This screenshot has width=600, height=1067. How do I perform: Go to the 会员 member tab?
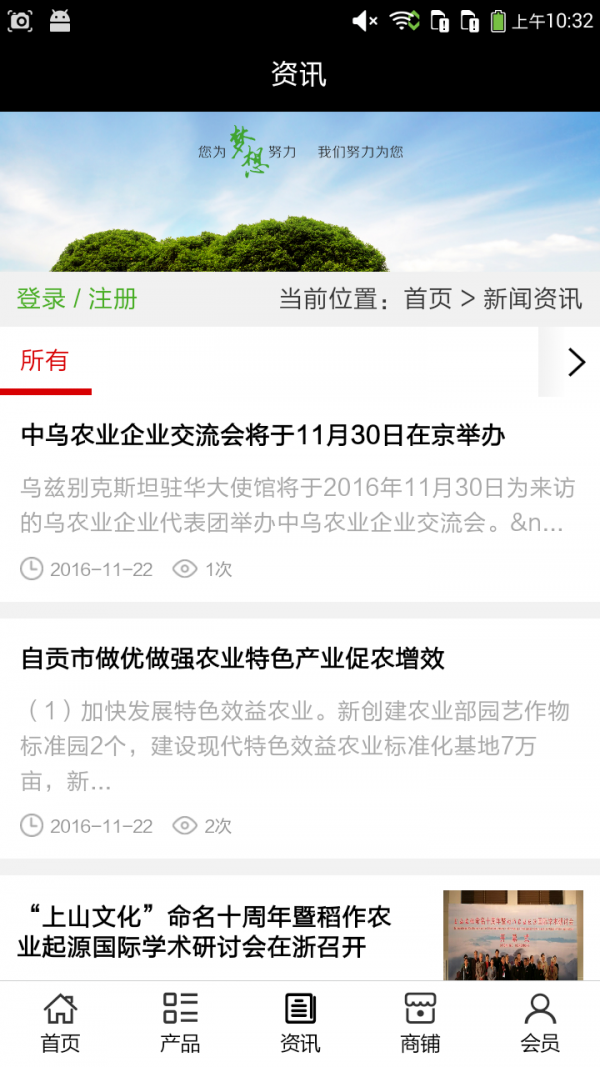pyautogui.click(x=540, y=1023)
